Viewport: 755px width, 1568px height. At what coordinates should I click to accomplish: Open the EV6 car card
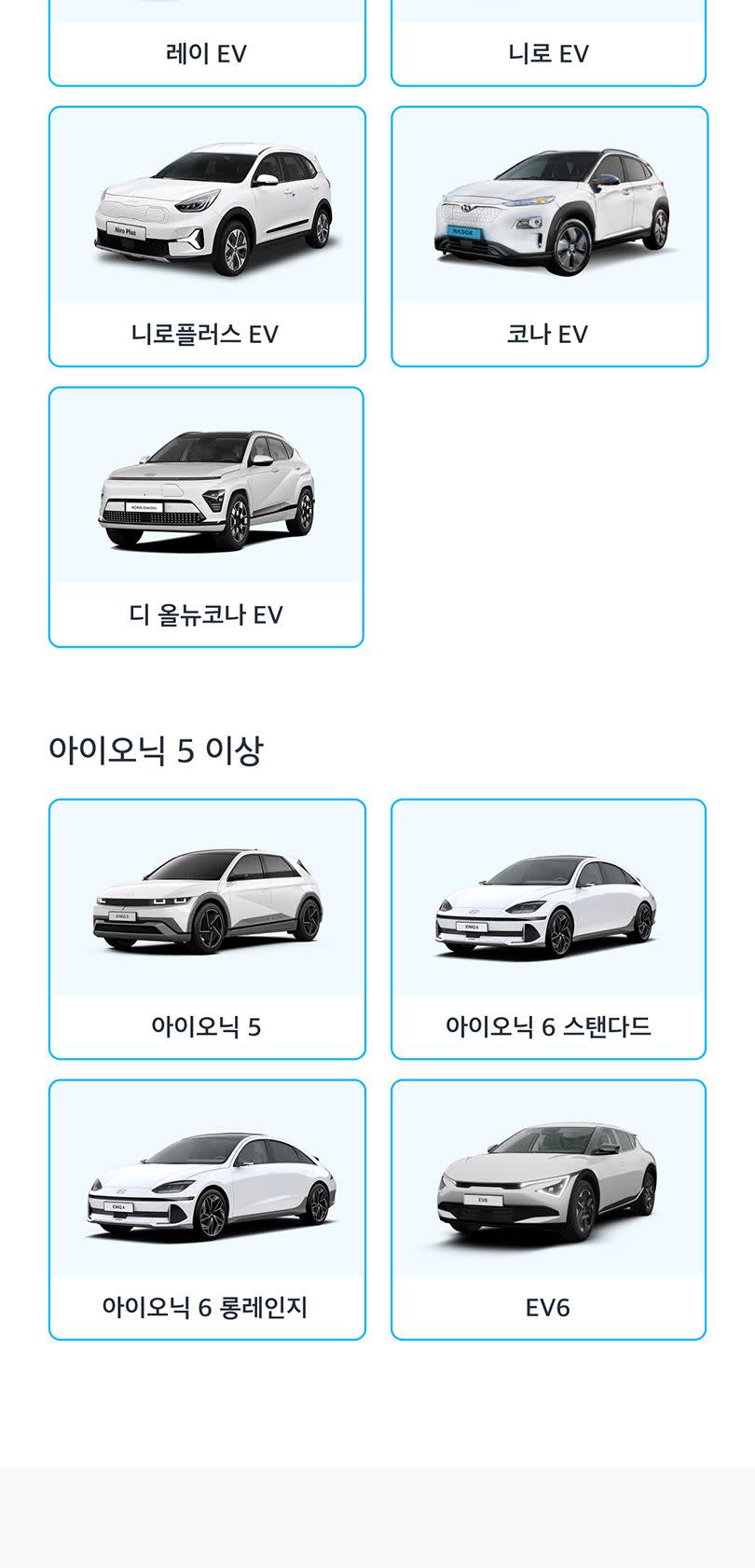[x=548, y=1209]
